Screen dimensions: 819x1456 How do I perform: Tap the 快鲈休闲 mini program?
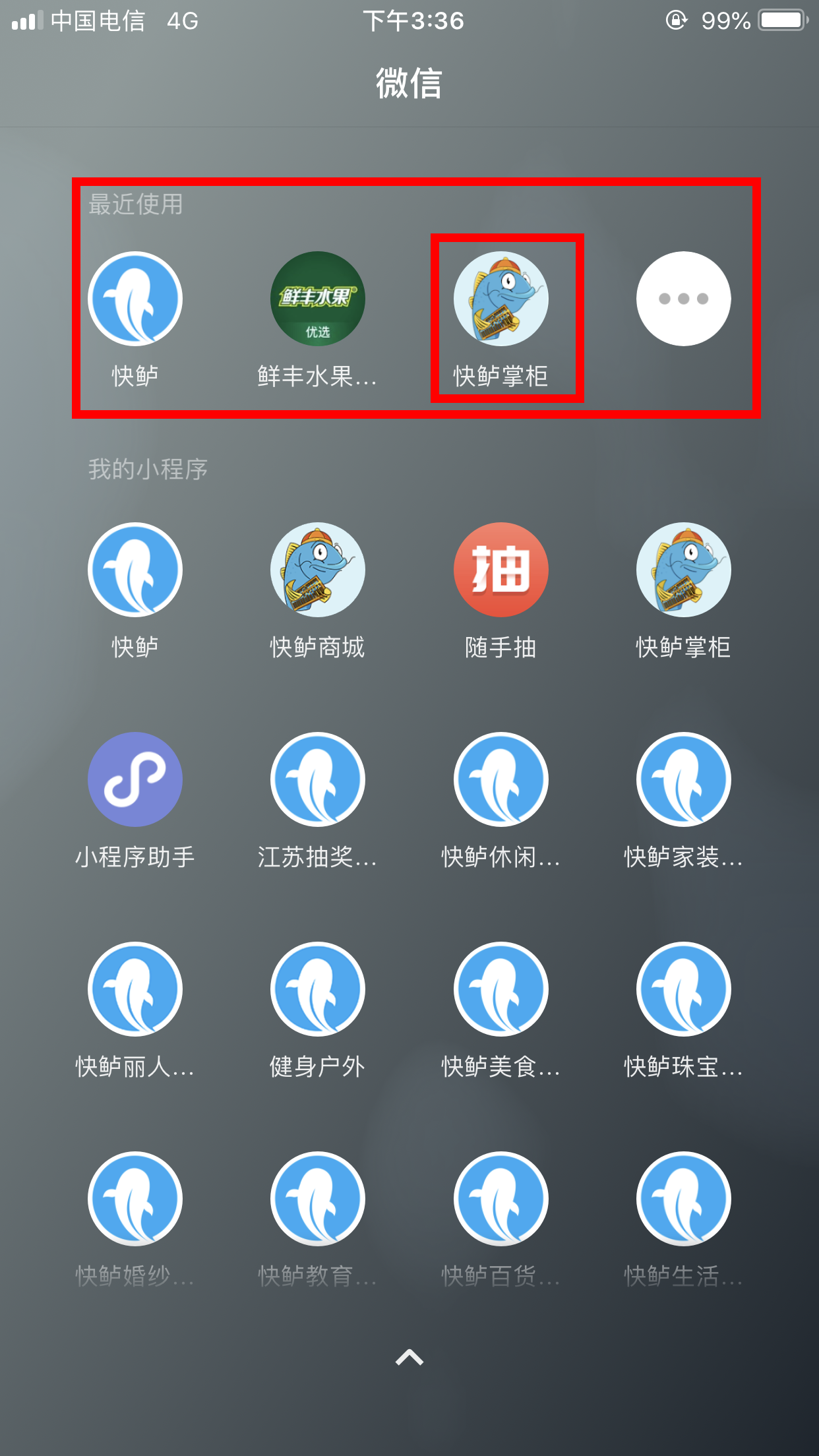coord(501,779)
